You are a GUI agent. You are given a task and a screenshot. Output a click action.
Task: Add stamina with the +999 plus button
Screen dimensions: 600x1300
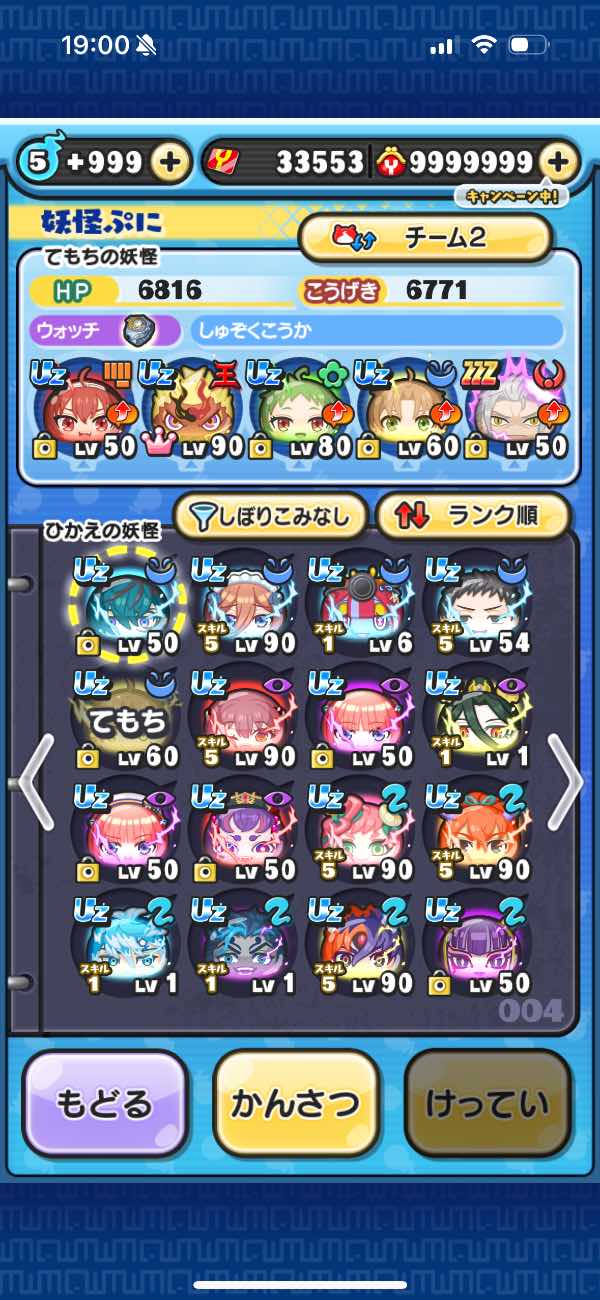click(x=171, y=162)
